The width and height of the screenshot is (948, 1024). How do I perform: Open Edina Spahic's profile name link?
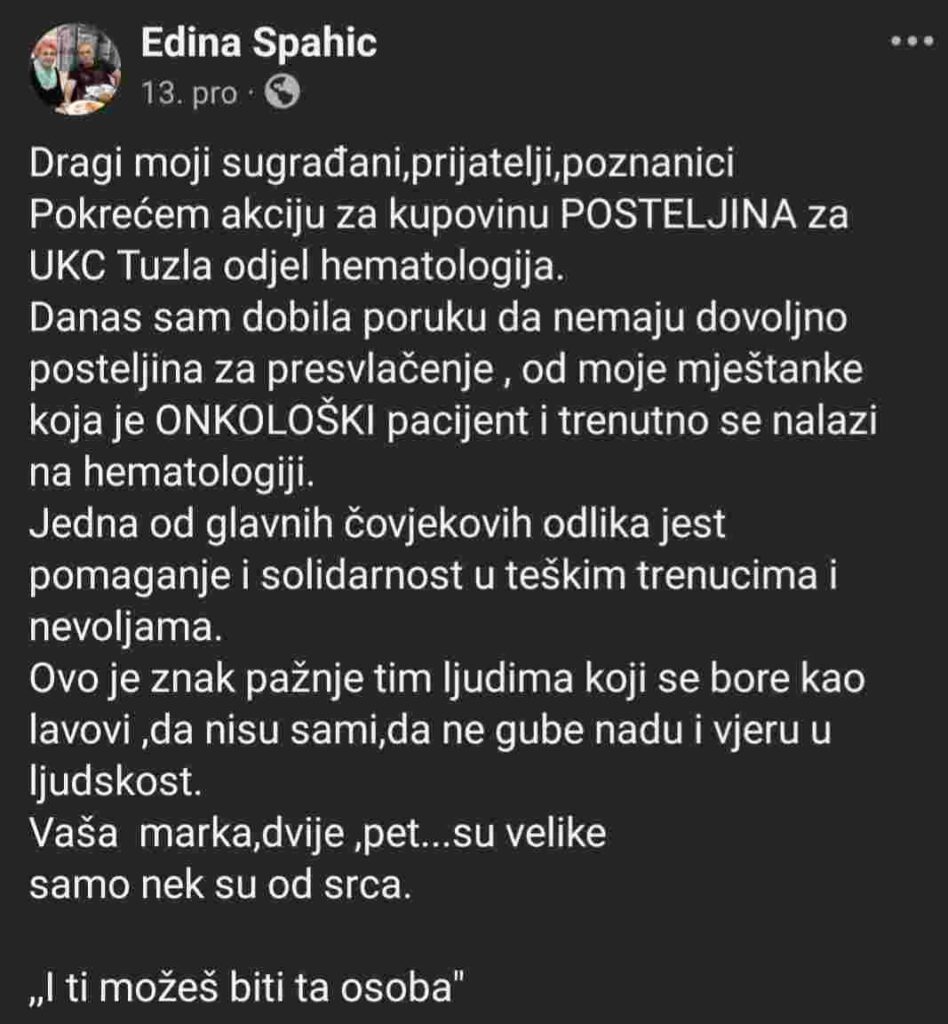258,44
